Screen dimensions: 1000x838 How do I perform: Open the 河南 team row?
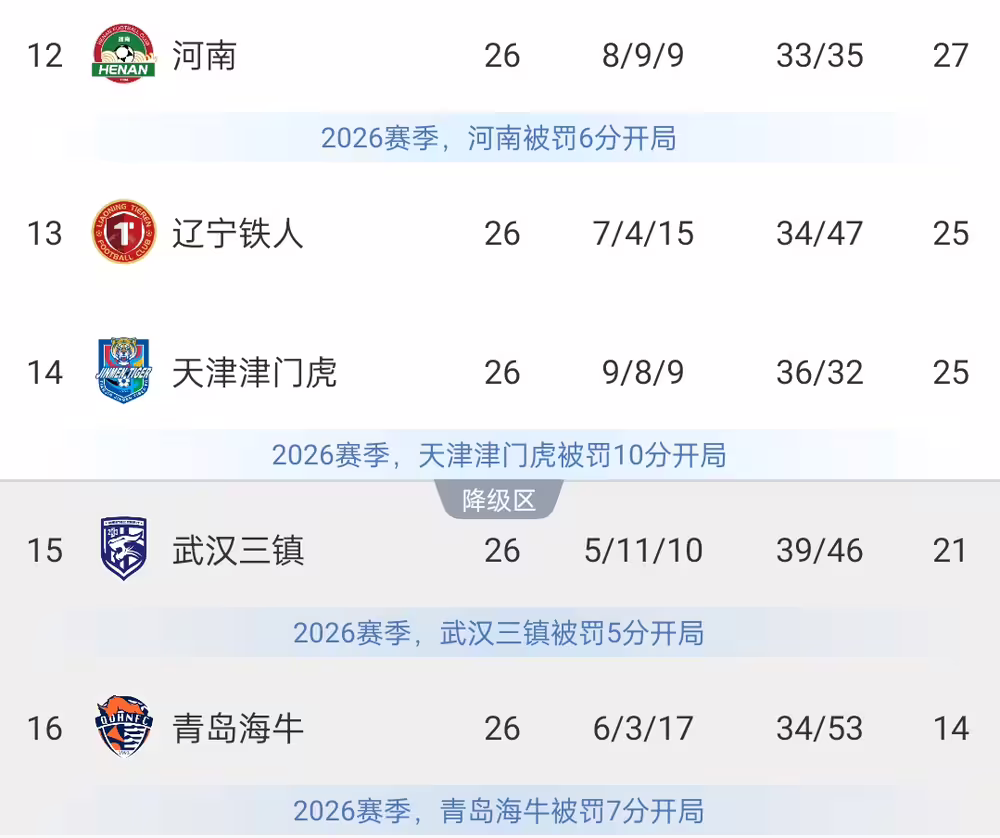click(500, 55)
